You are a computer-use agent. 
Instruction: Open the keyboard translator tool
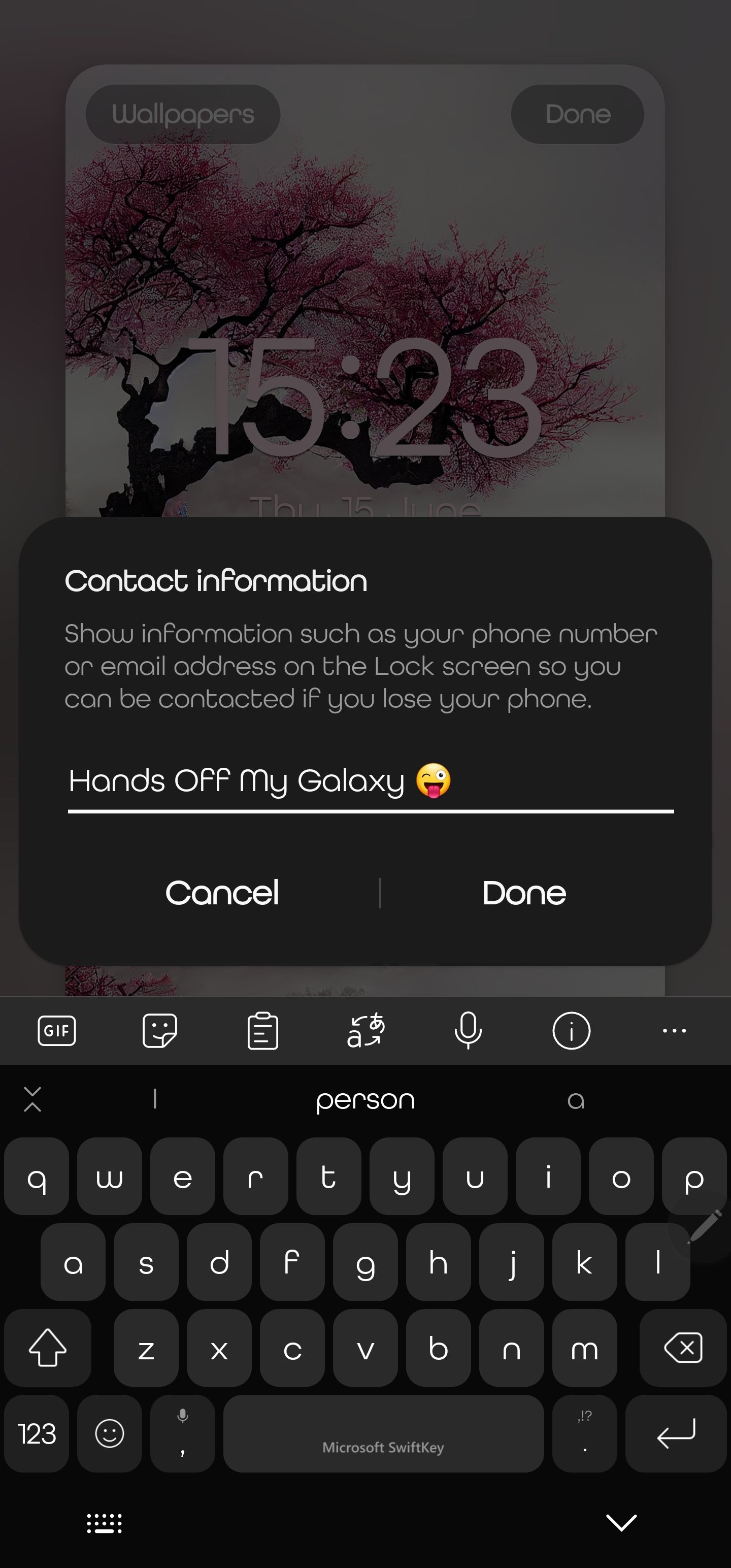tap(366, 1030)
